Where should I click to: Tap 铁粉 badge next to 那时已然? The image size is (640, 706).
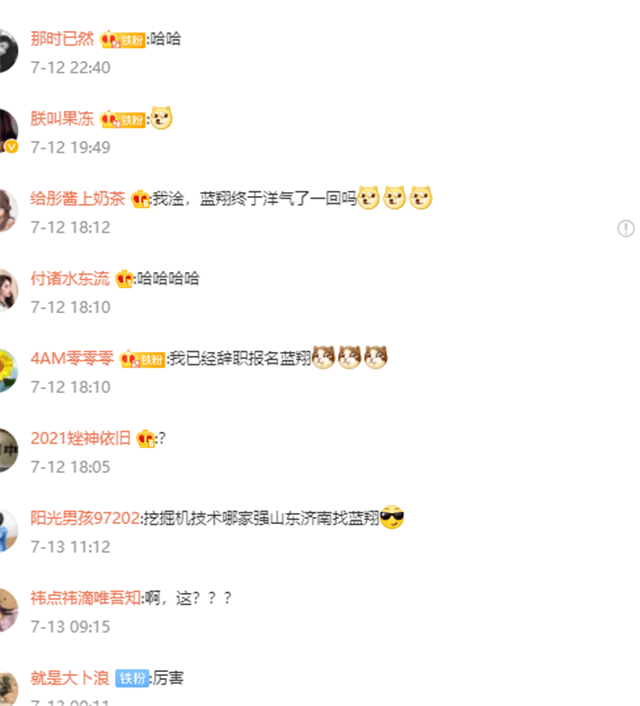coord(132,40)
